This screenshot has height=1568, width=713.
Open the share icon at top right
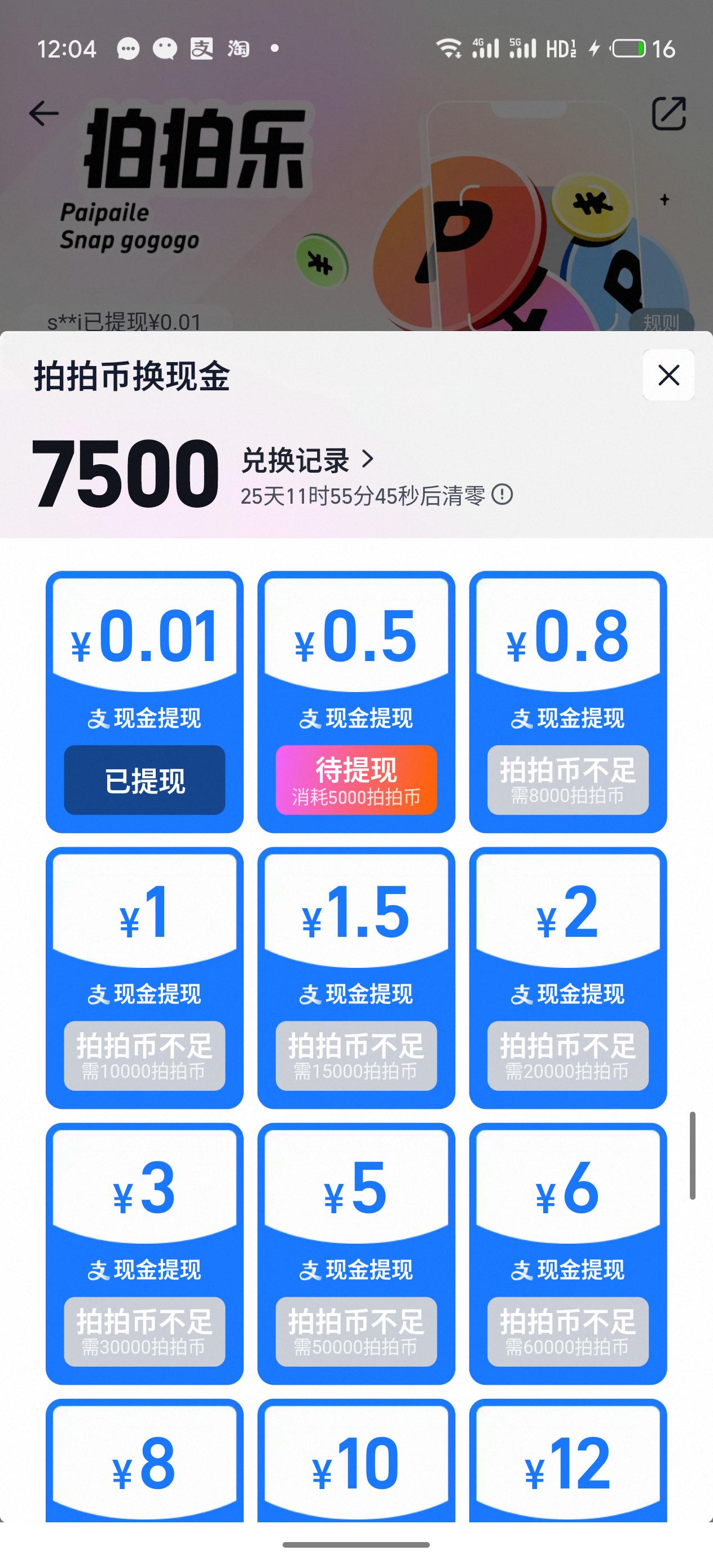coord(670,113)
